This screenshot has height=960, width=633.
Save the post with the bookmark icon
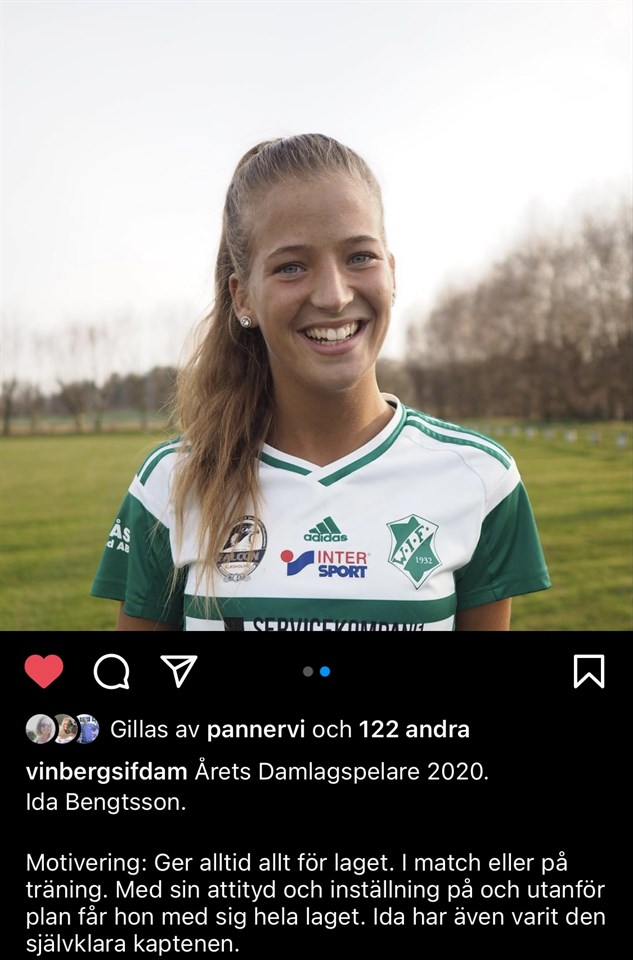pos(589,671)
